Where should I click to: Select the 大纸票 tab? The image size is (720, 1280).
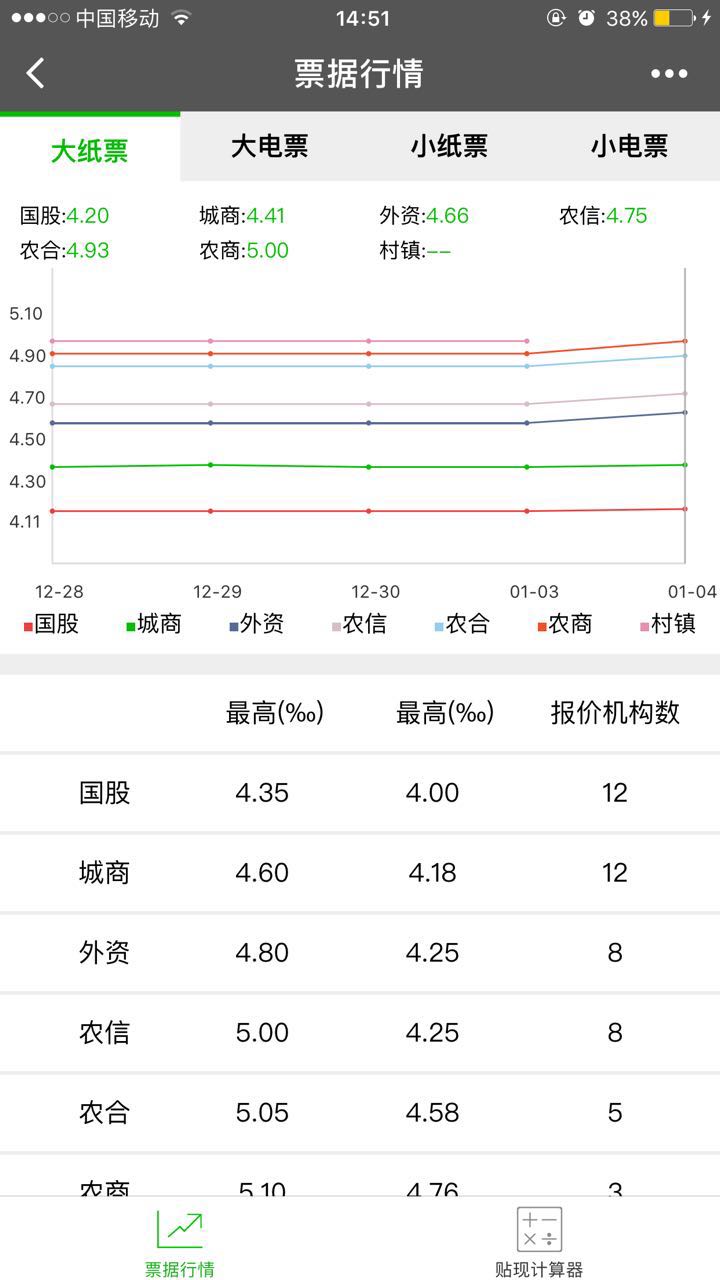point(90,151)
